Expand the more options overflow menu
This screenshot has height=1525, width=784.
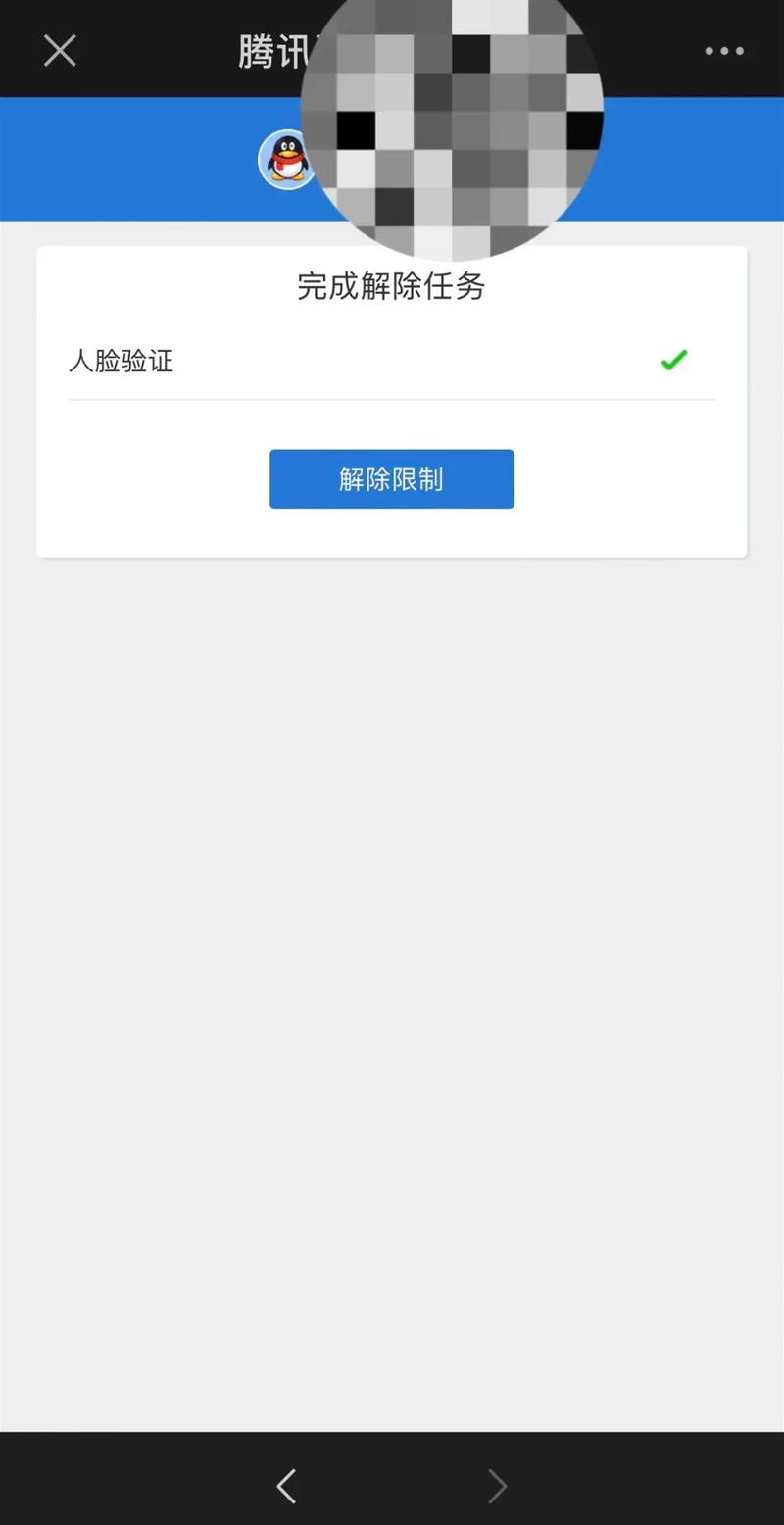tap(722, 50)
